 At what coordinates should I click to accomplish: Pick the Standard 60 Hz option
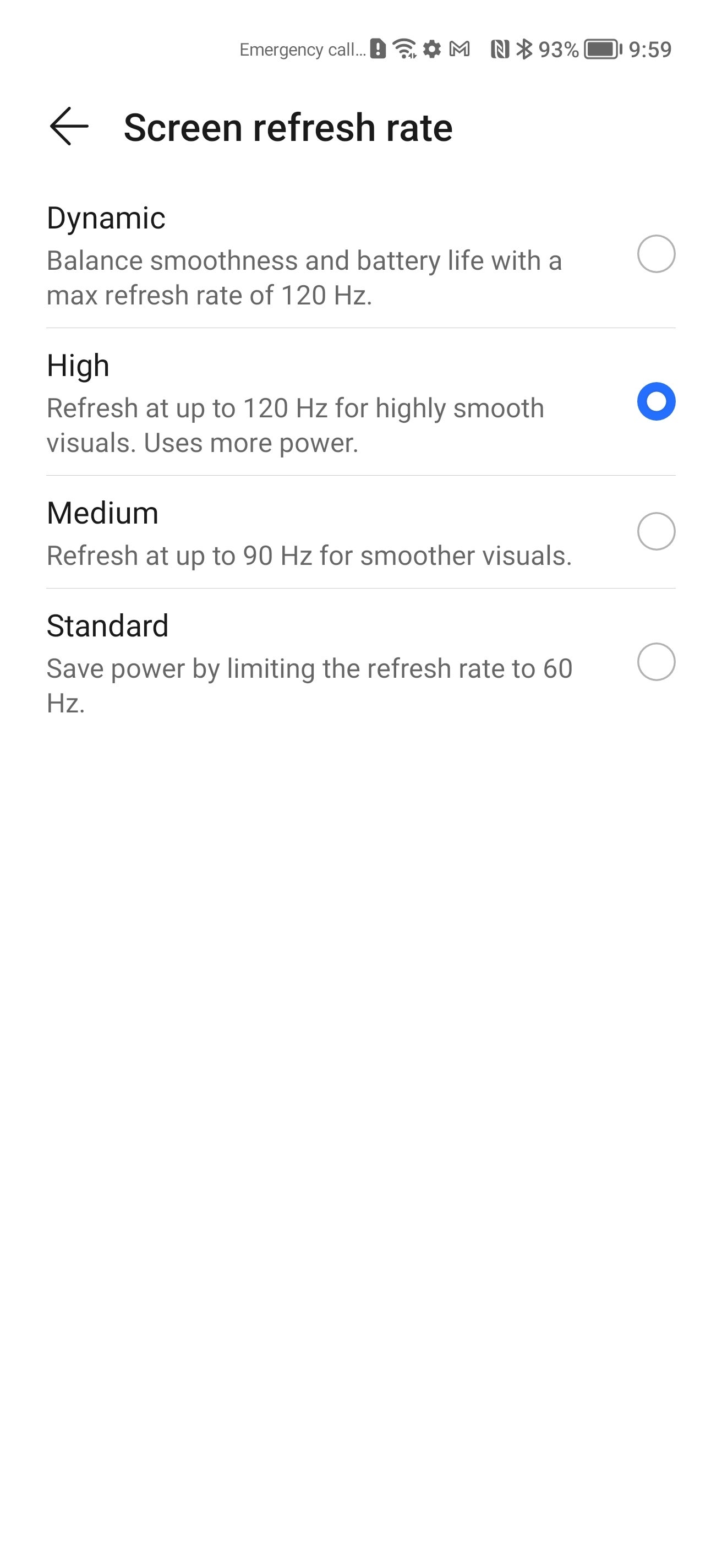360,663
